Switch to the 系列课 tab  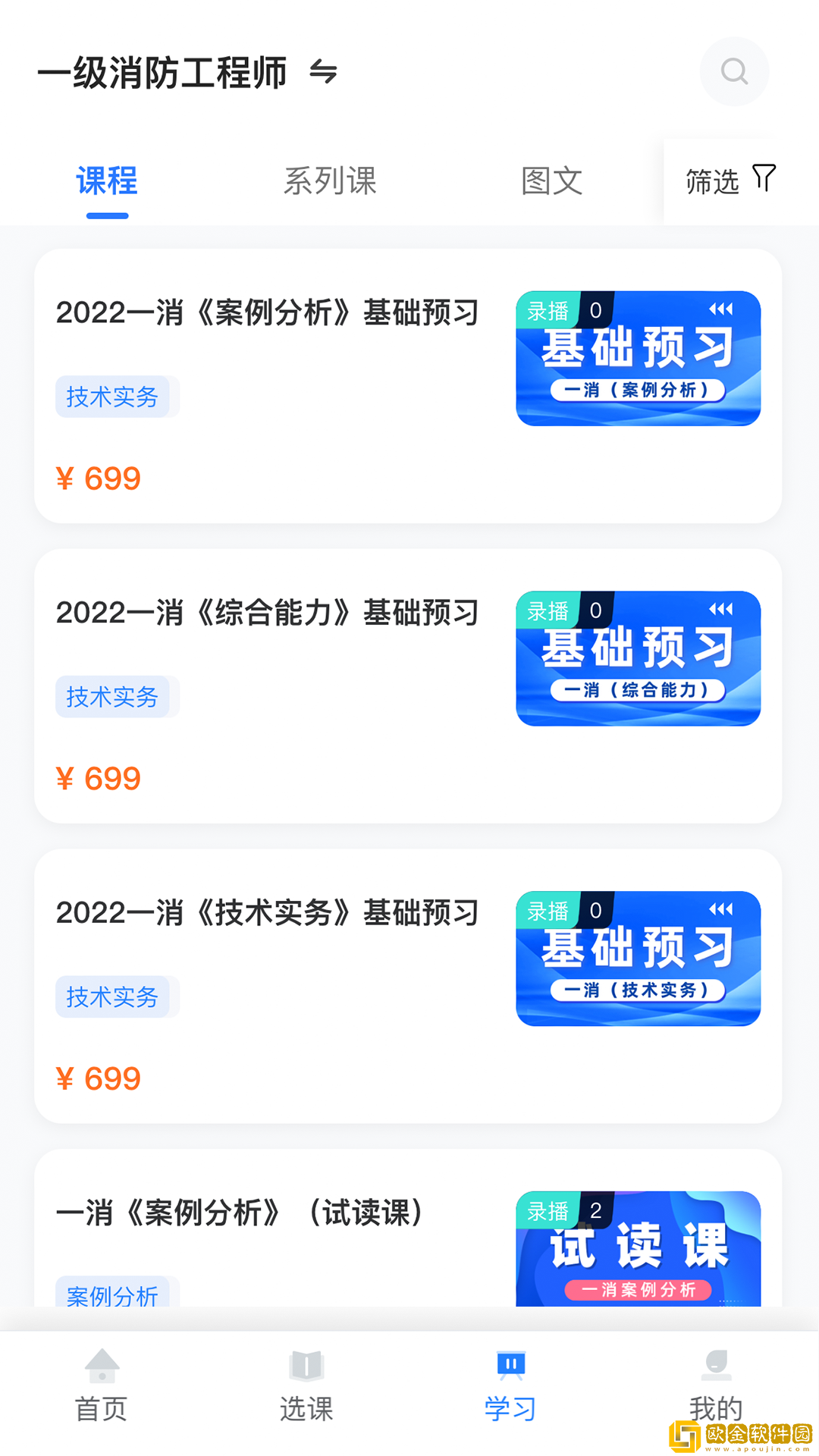pyautogui.click(x=330, y=181)
